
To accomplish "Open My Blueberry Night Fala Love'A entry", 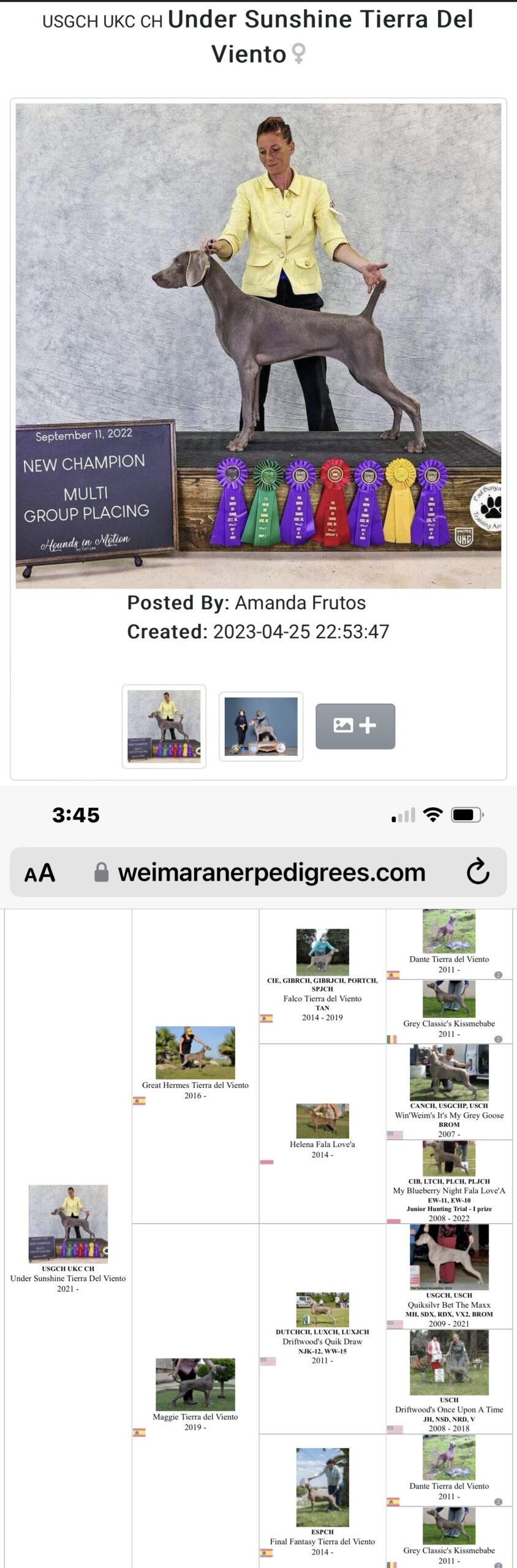I will 449,1191.
